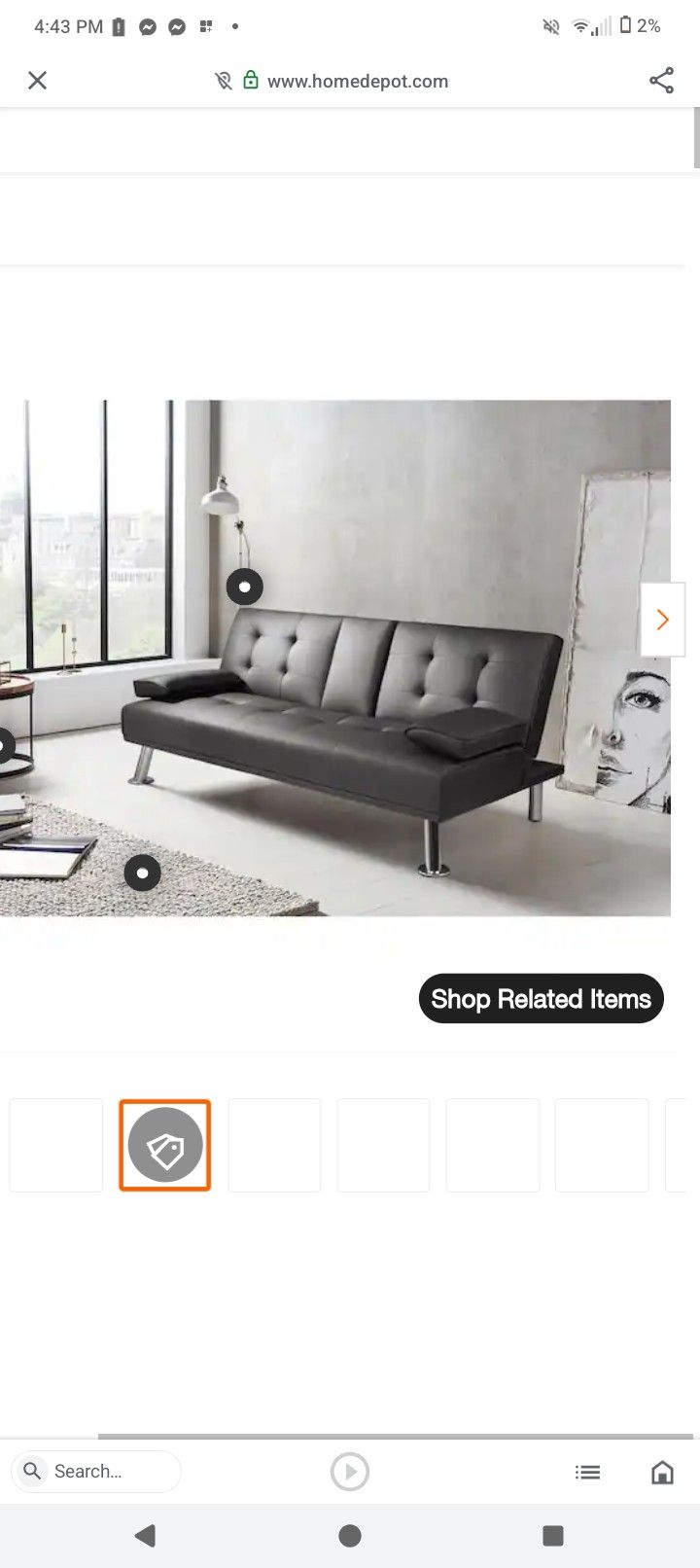Open the list menu icon
The width and height of the screenshot is (700, 1568).
point(587,1472)
